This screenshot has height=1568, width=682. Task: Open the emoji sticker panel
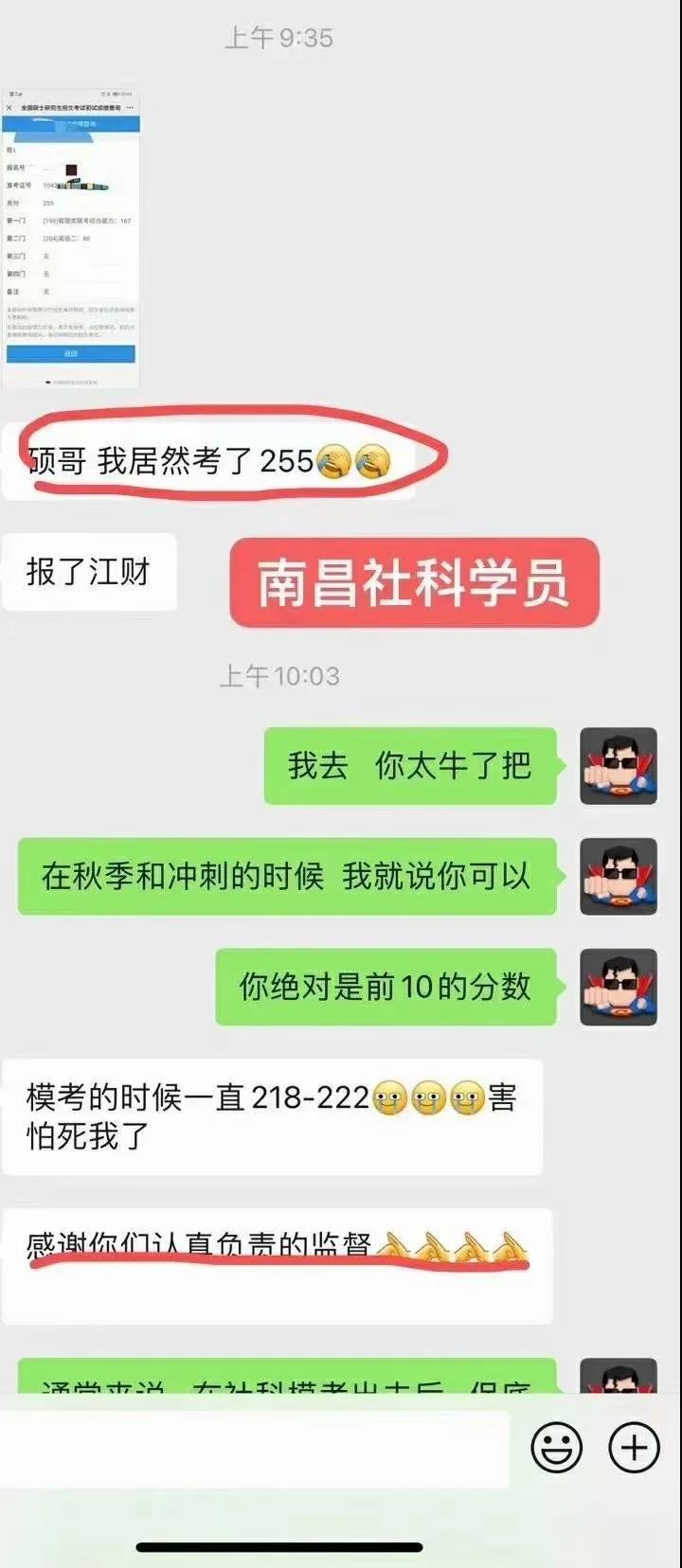[x=556, y=1447]
